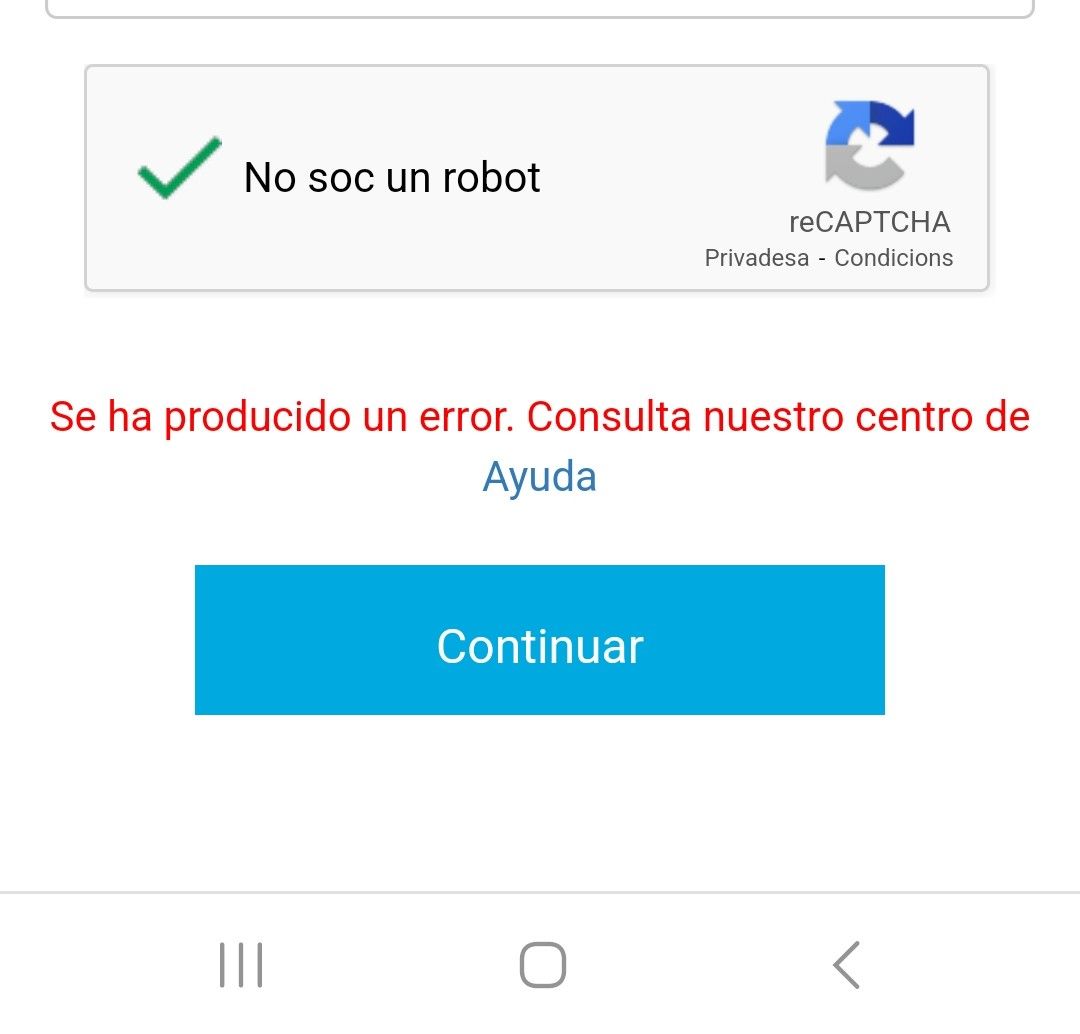
Task: Open the Ayuda help center link
Action: (539, 477)
